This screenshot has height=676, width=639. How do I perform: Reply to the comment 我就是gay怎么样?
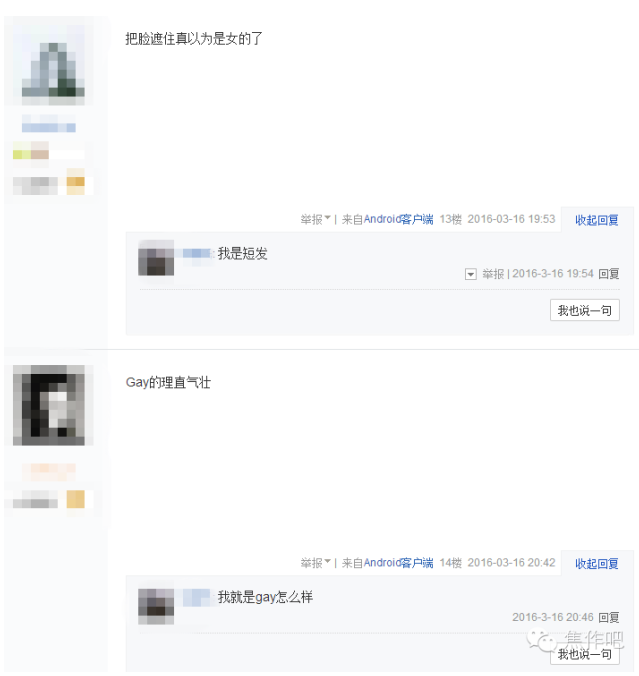point(609,617)
